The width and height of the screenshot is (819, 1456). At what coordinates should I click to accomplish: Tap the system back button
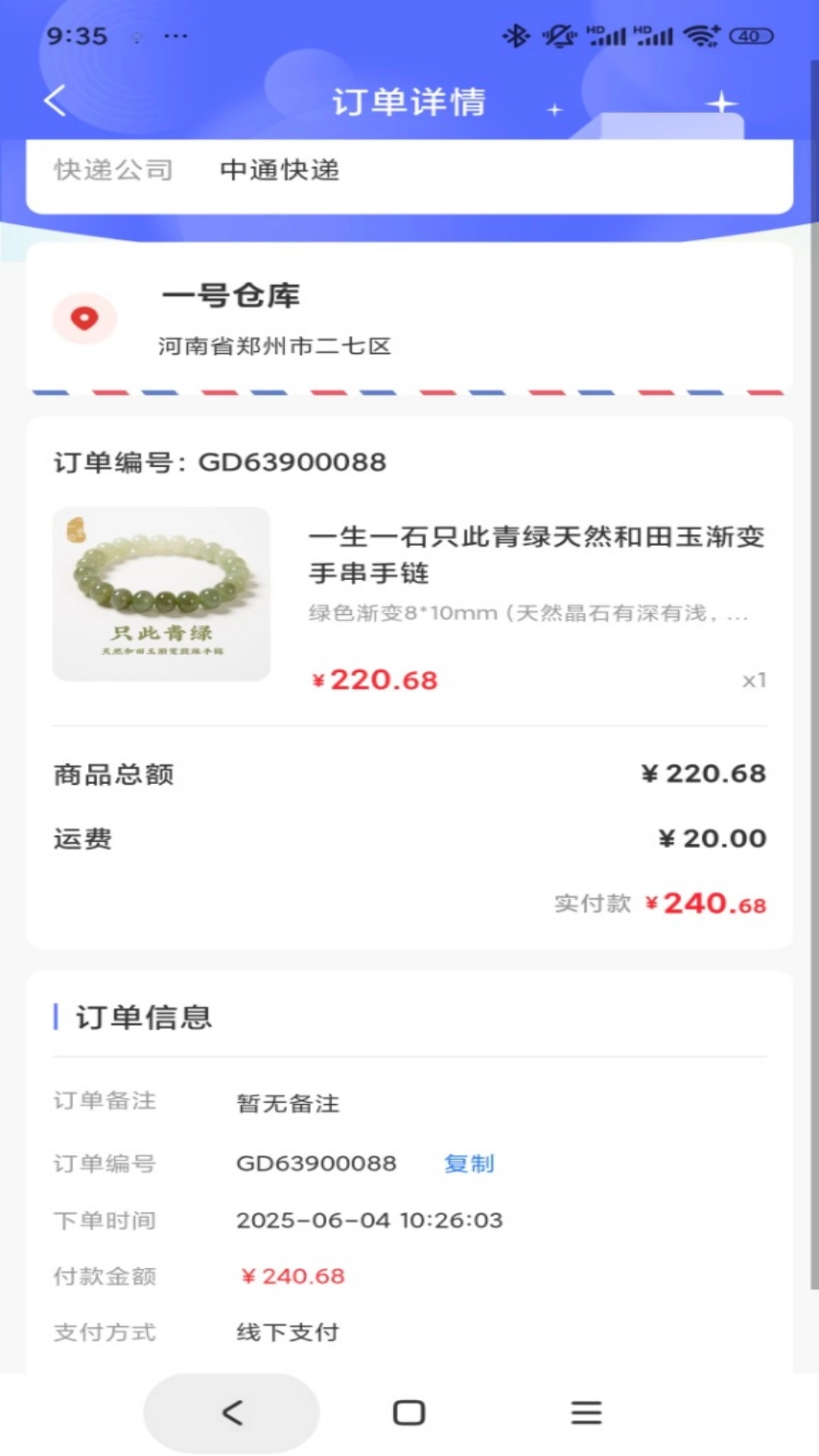click(231, 1413)
